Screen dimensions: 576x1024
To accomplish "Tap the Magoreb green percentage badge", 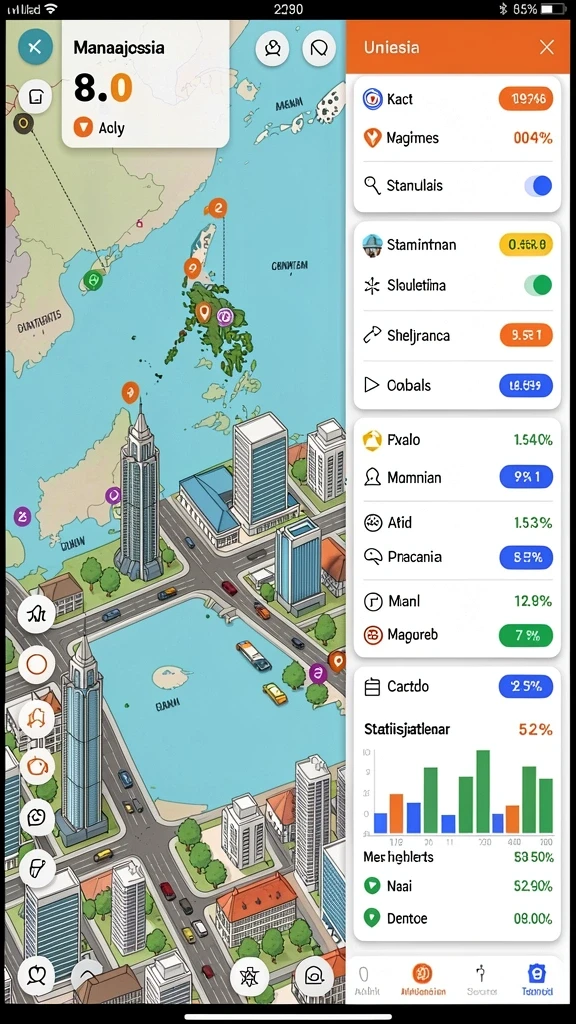I will 526,635.
